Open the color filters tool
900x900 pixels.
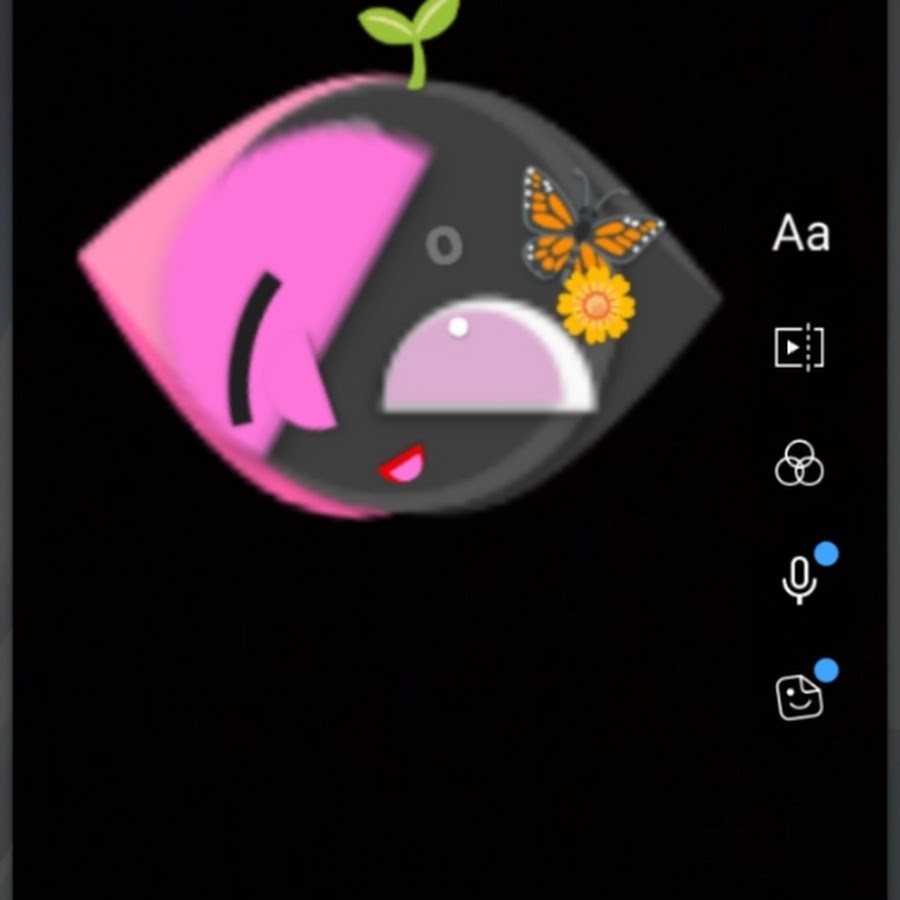click(799, 465)
